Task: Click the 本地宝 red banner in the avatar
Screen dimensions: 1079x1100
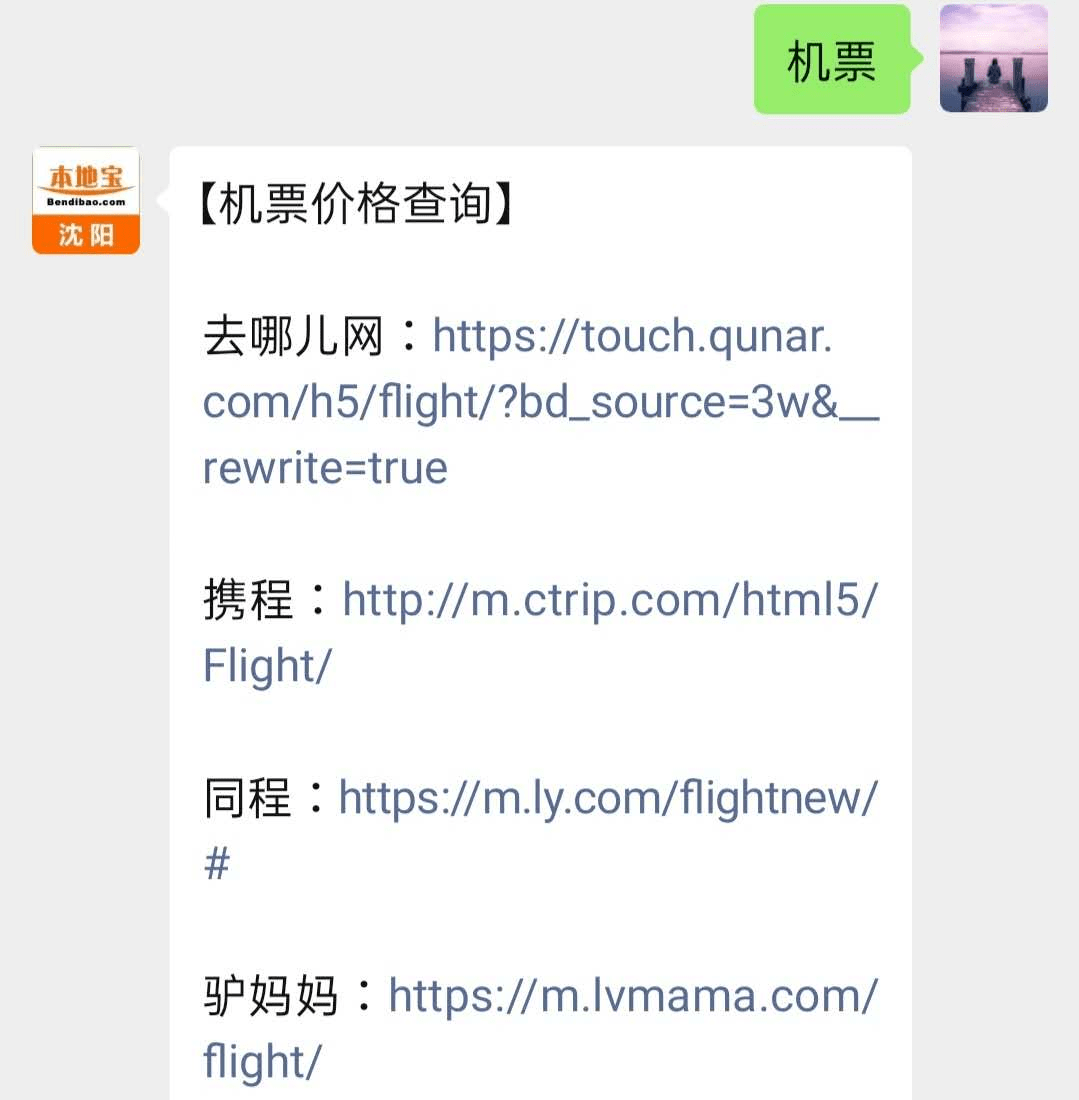Action: (x=85, y=180)
